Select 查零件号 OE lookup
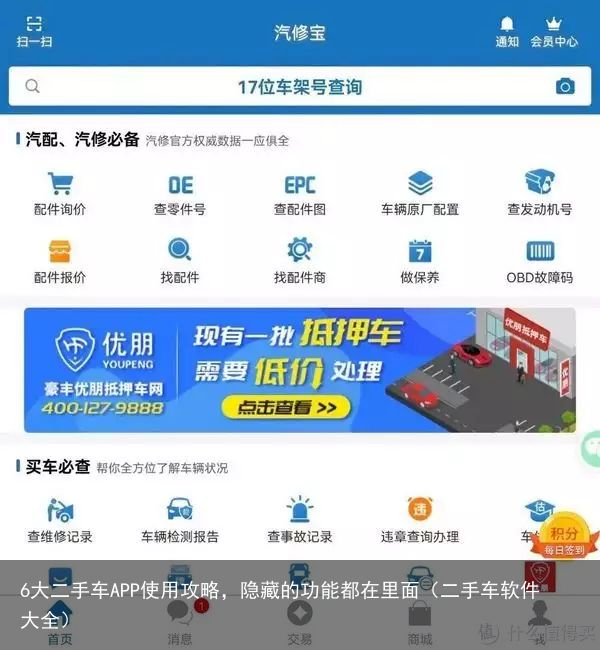Image resolution: width=600 pixels, height=650 pixels. 180,193
